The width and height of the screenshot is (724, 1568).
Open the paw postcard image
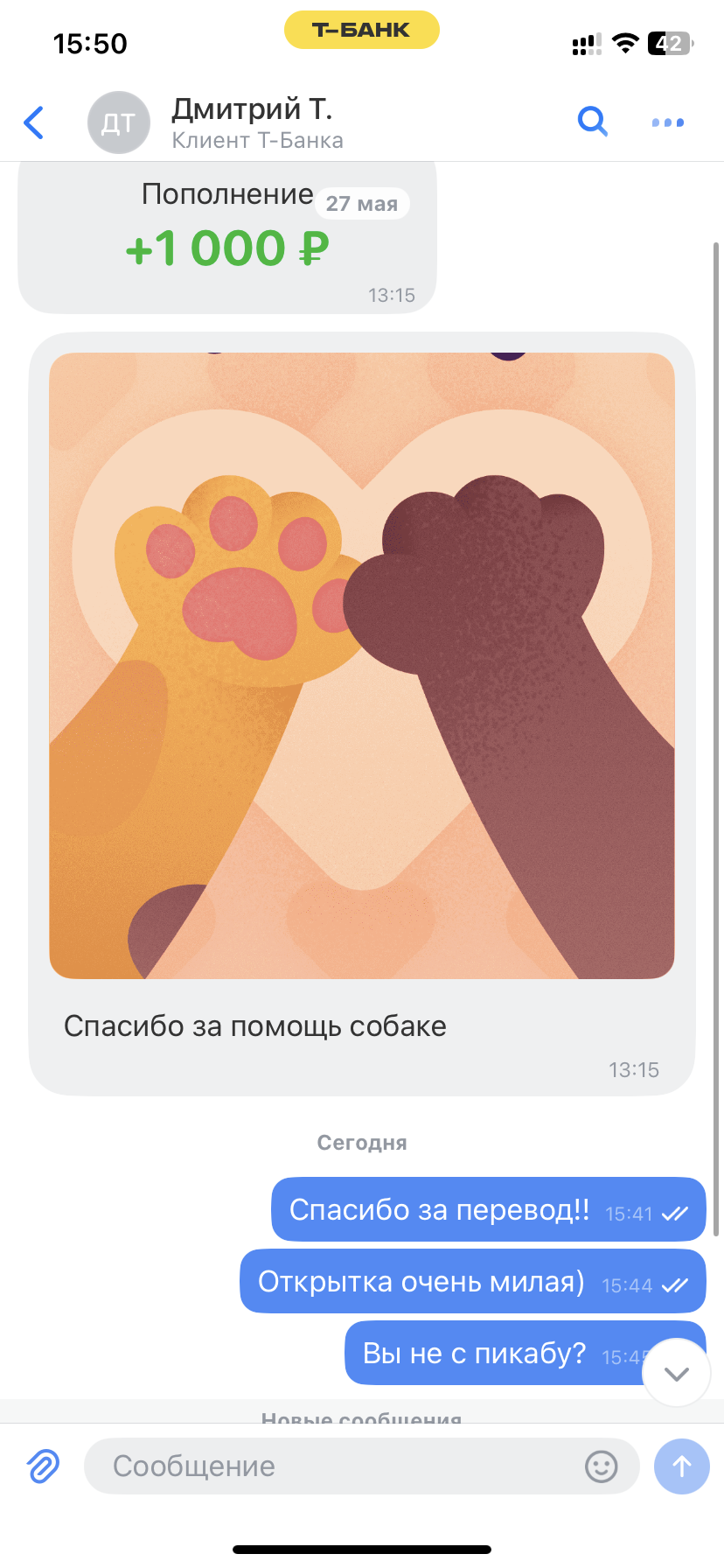pyautogui.click(x=361, y=665)
